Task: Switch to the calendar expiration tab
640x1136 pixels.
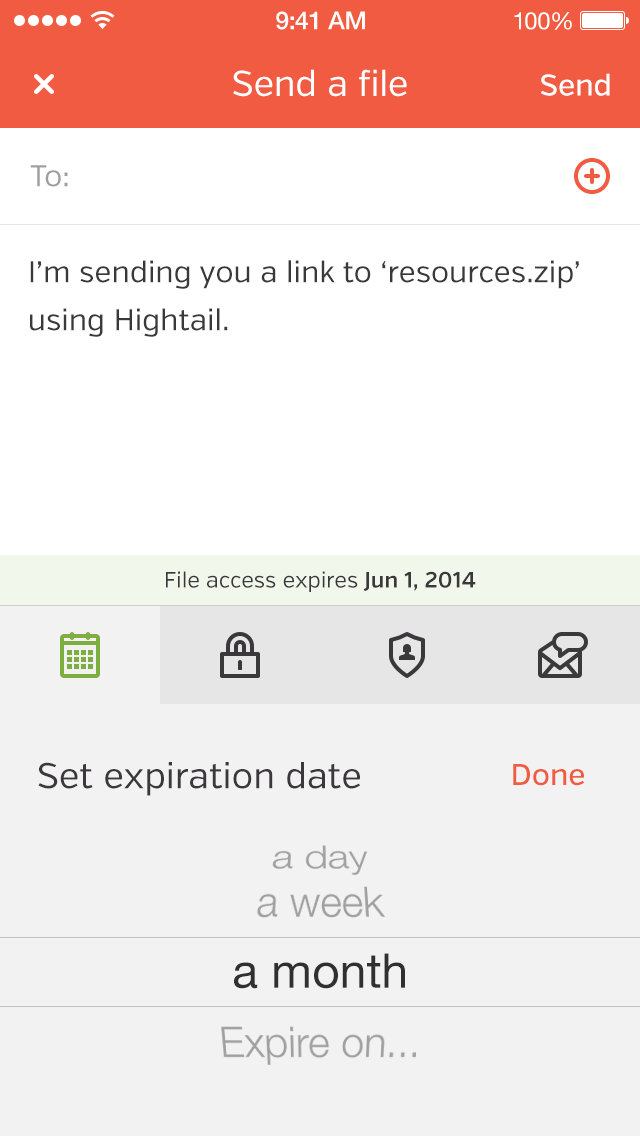Action: pos(80,655)
